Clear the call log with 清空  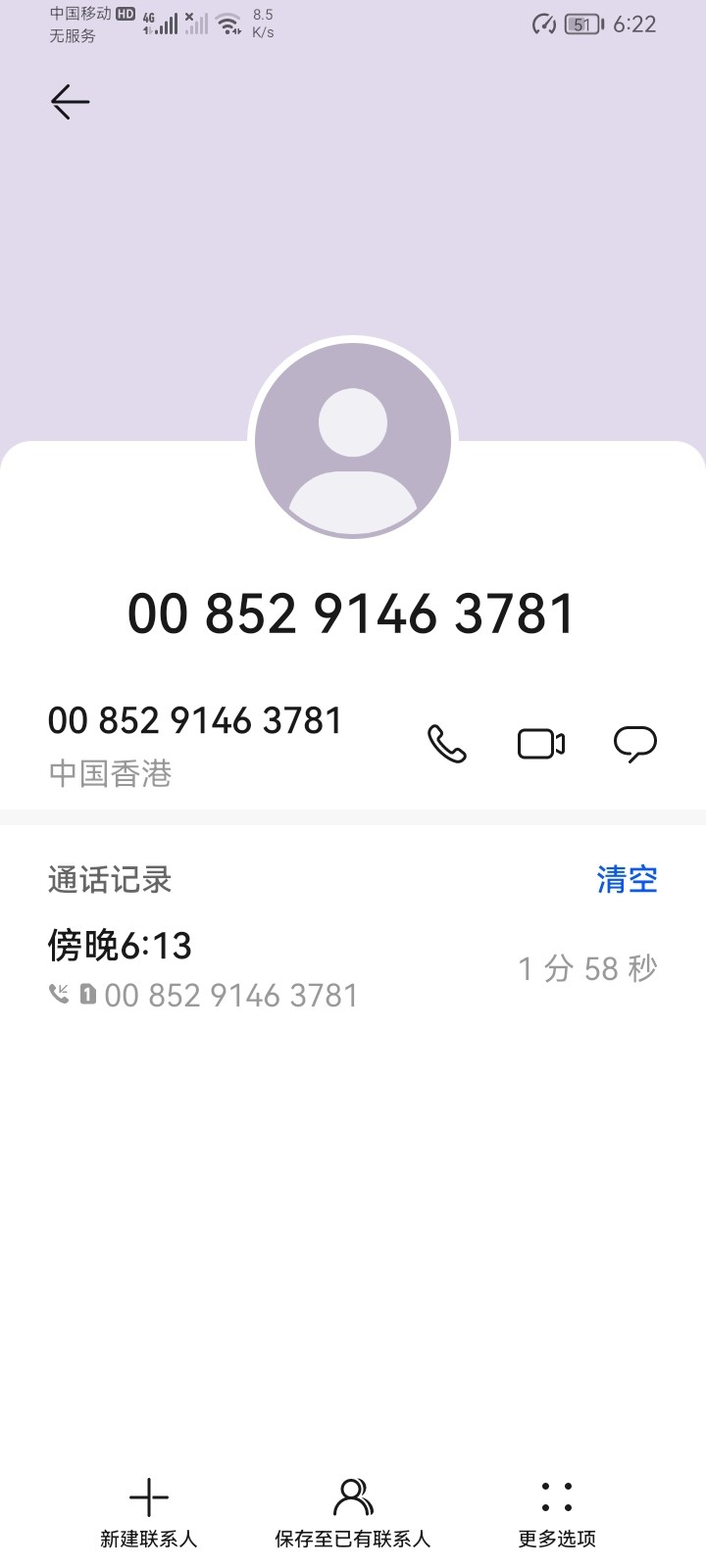(628, 879)
